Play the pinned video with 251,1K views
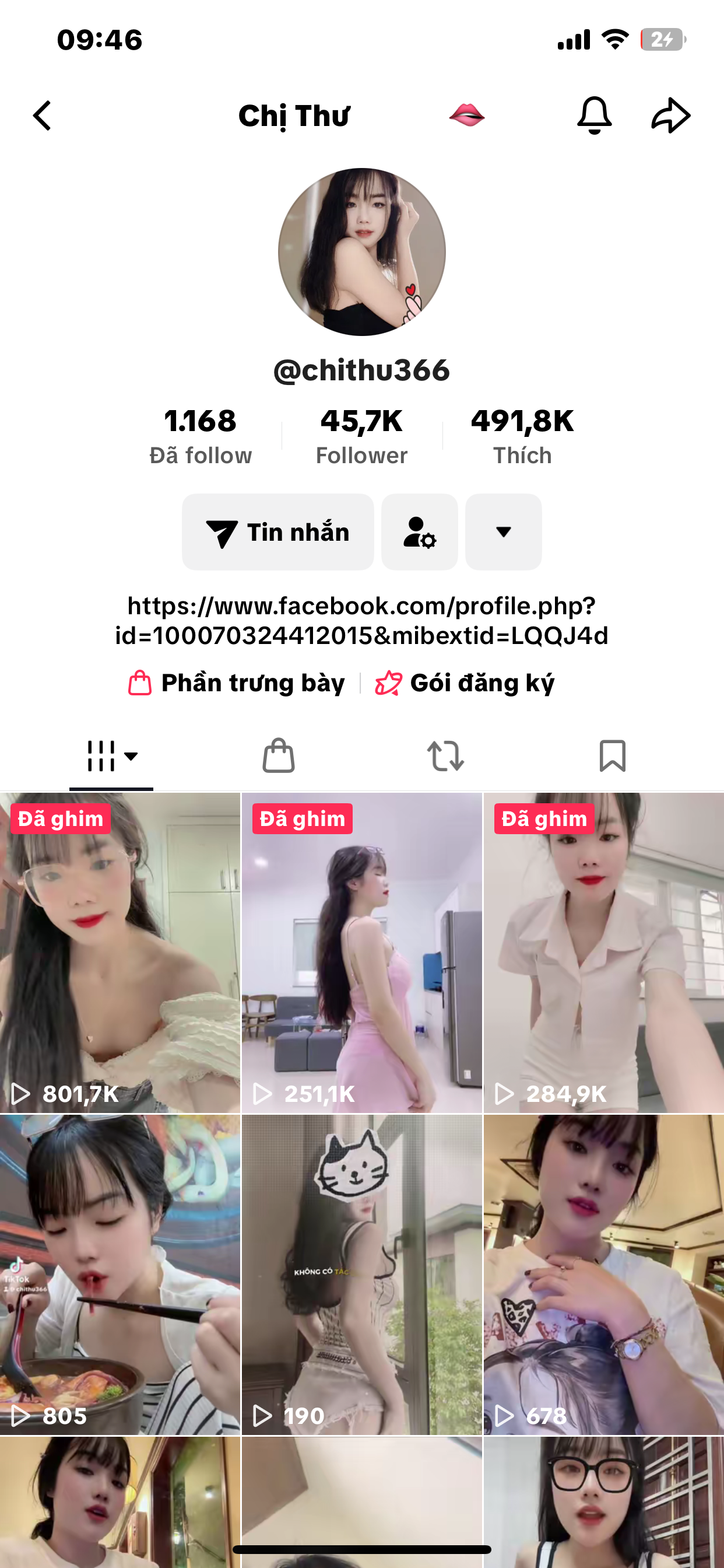724x1568 pixels. [362, 953]
